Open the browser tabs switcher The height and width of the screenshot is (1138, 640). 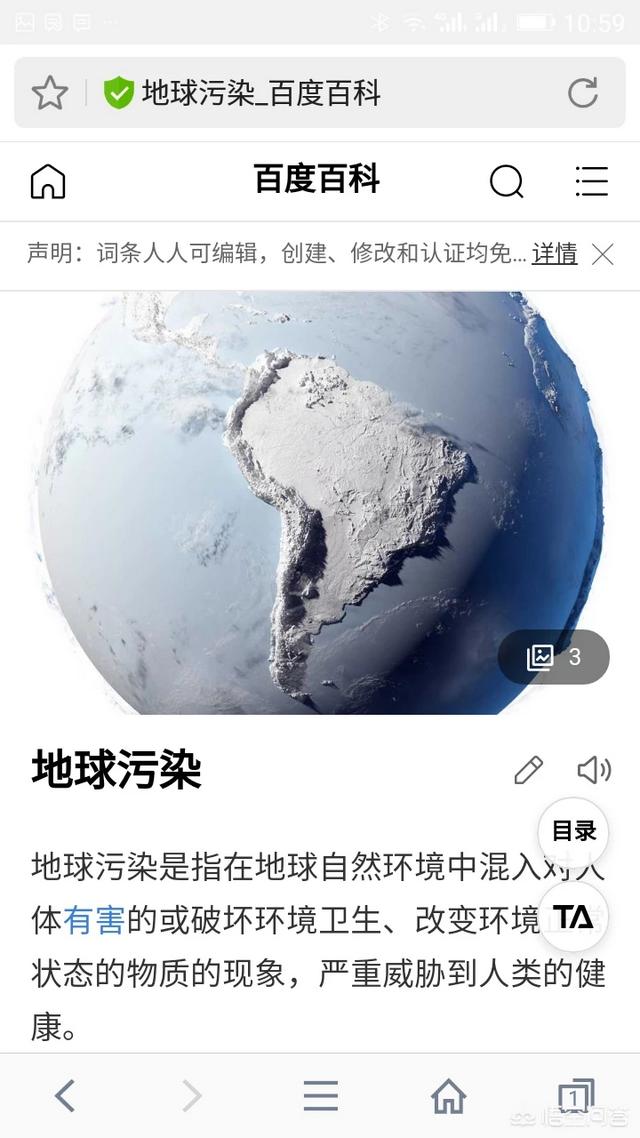pos(574,1096)
